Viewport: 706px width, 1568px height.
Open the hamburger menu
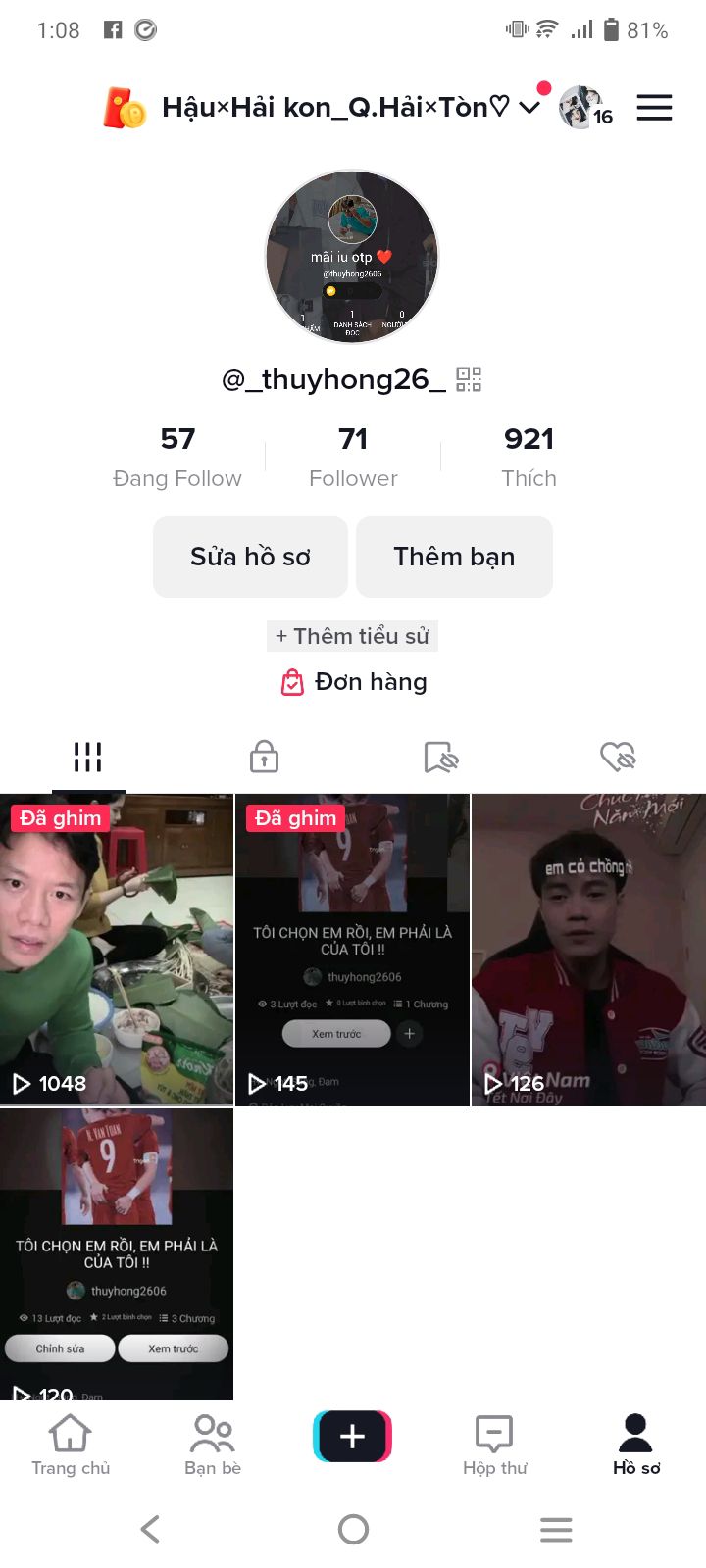point(654,108)
